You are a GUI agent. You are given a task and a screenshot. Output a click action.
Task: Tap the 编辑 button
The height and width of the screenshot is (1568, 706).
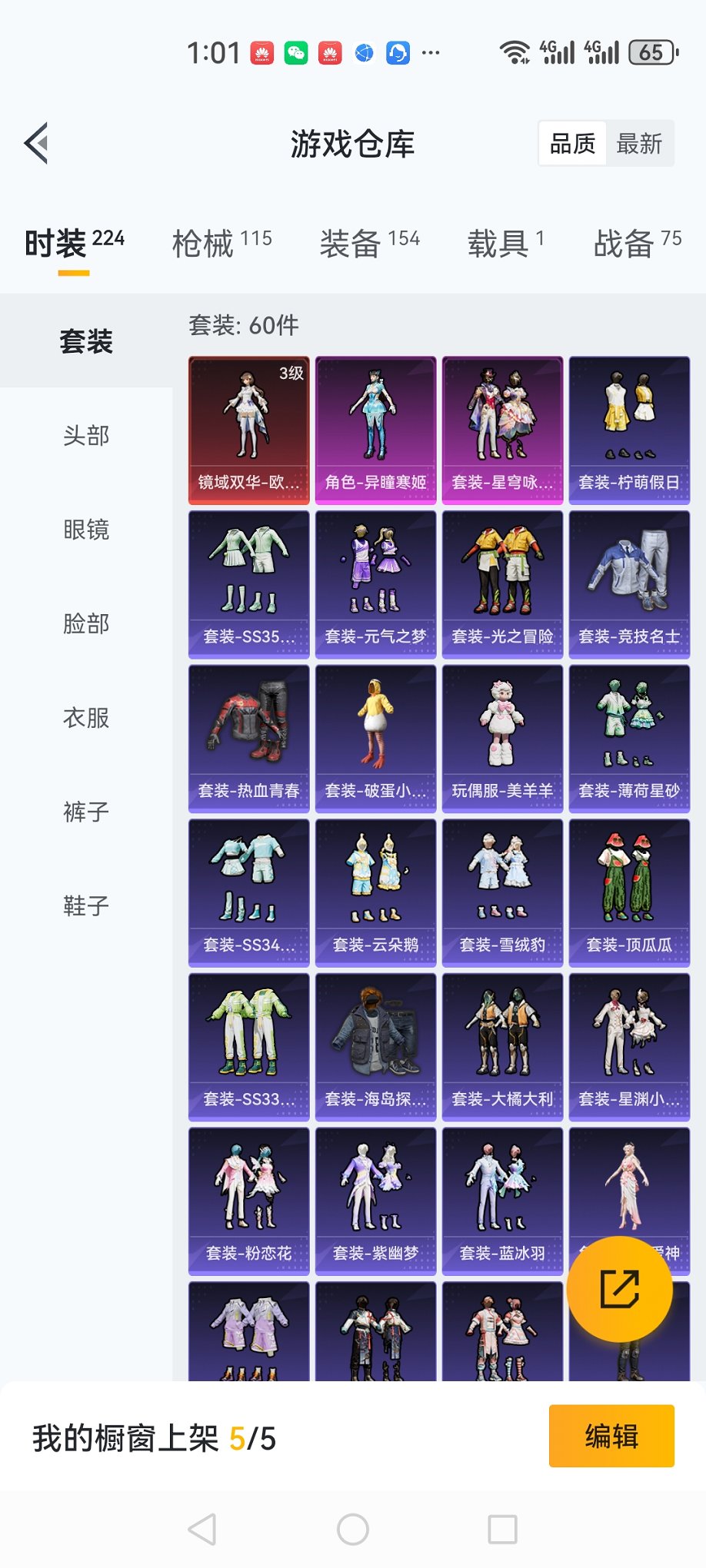click(x=611, y=1436)
